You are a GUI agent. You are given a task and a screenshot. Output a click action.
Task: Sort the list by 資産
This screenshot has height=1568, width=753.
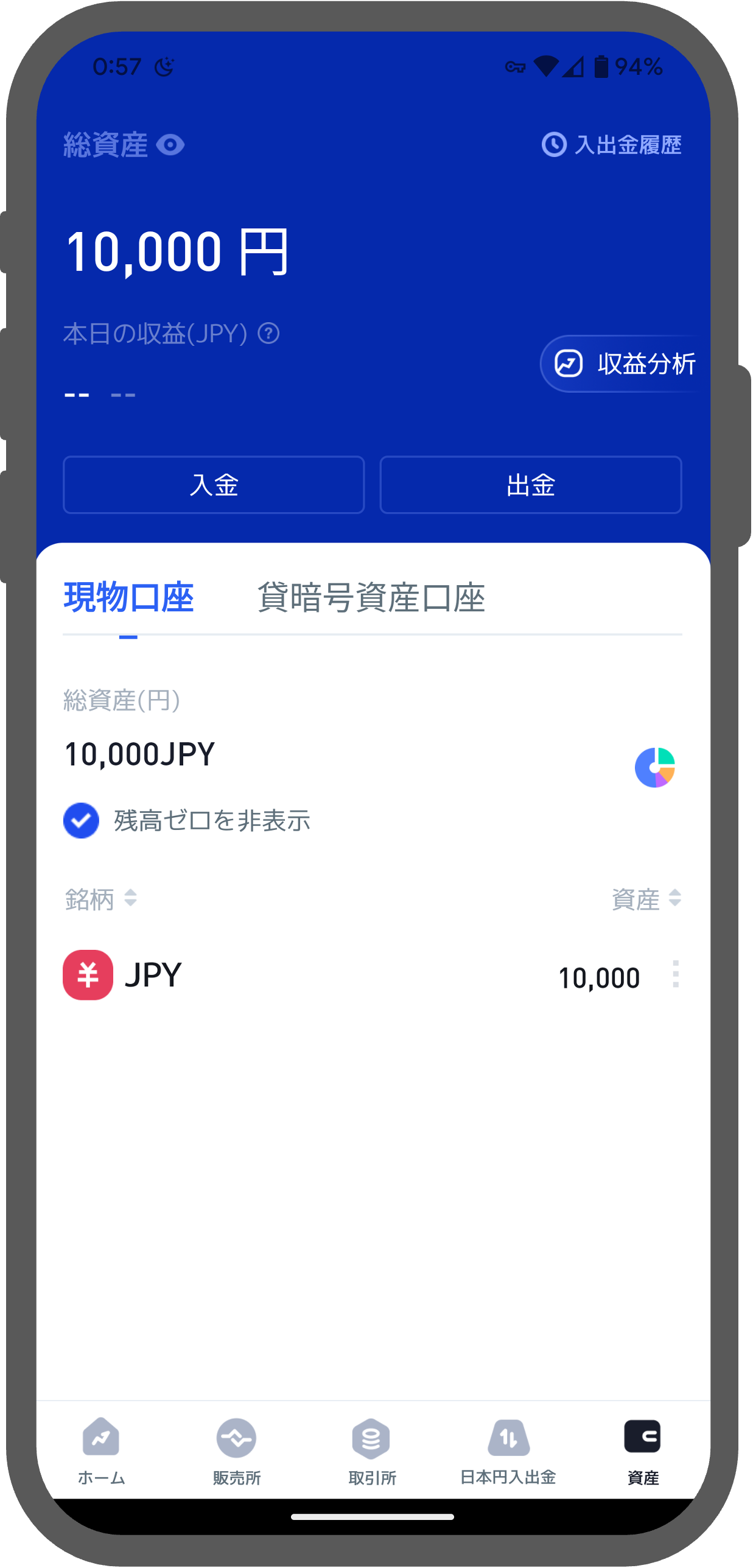646,899
